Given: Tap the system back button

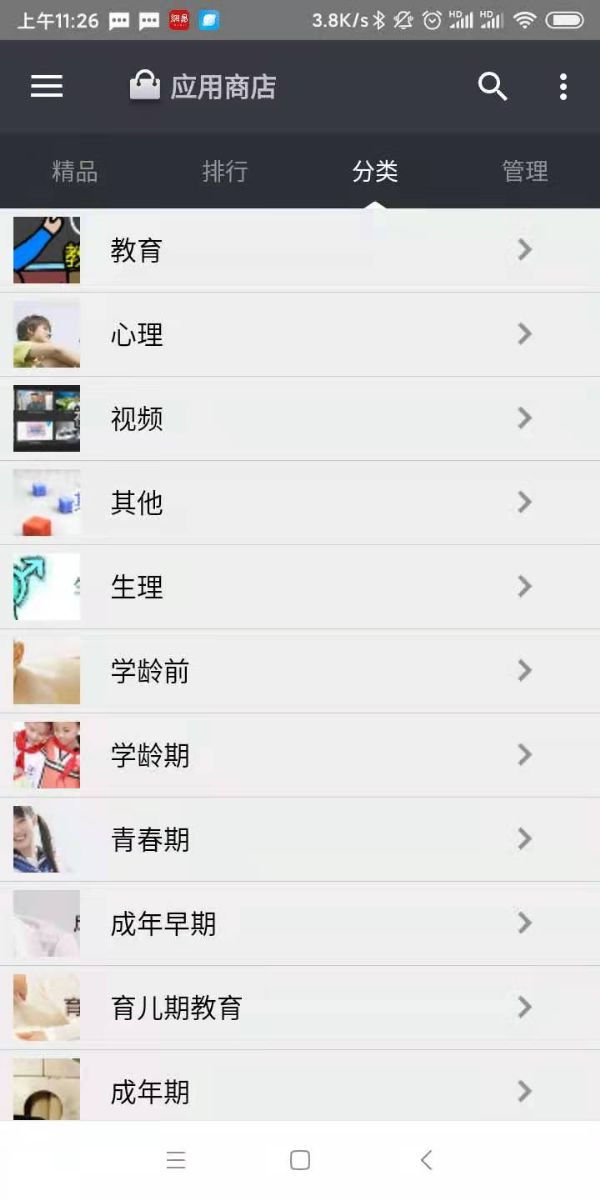Looking at the screenshot, I should [426, 1160].
